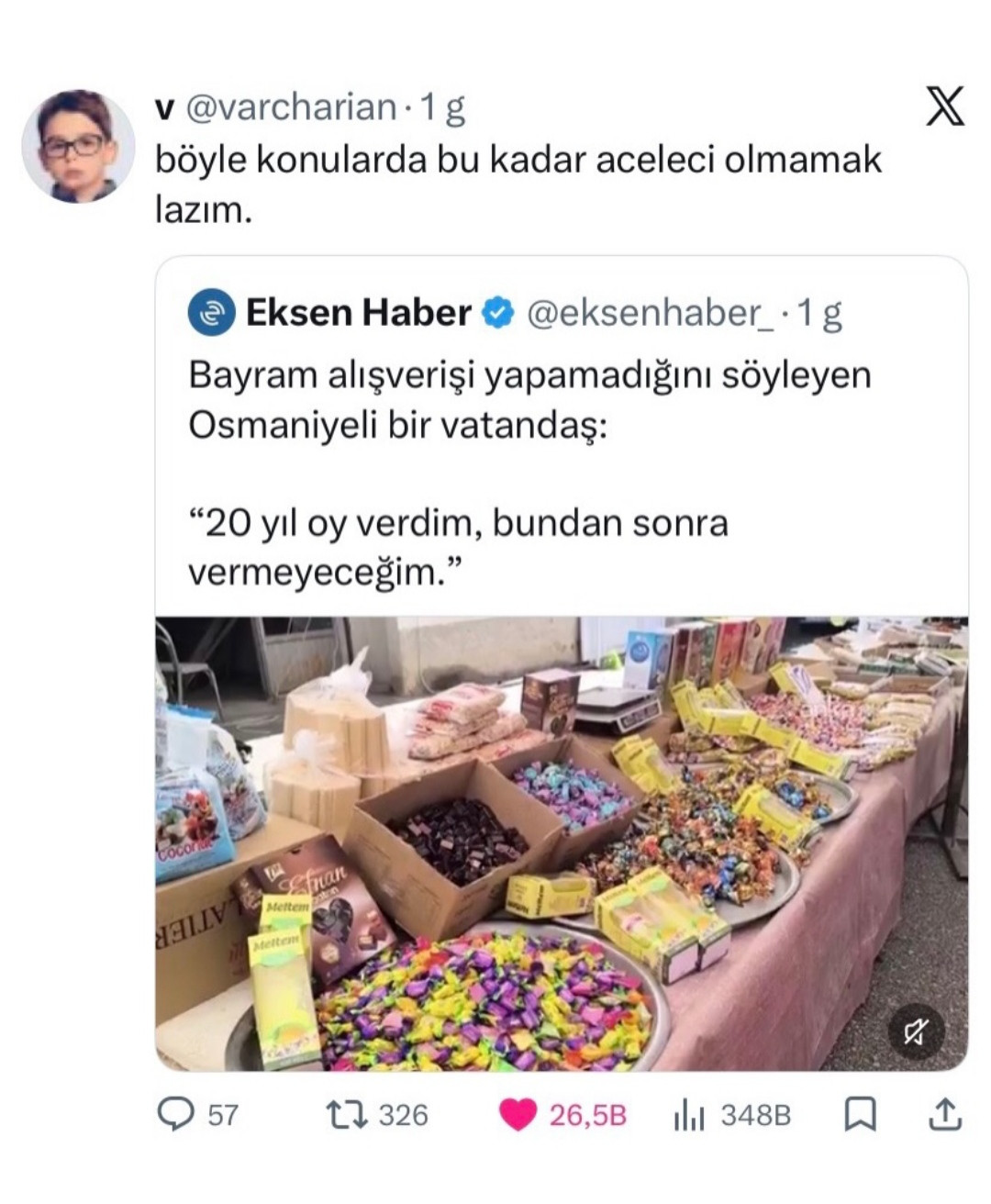Tap the X logo icon
The width and height of the screenshot is (991, 1204).
click(x=944, y=106)
